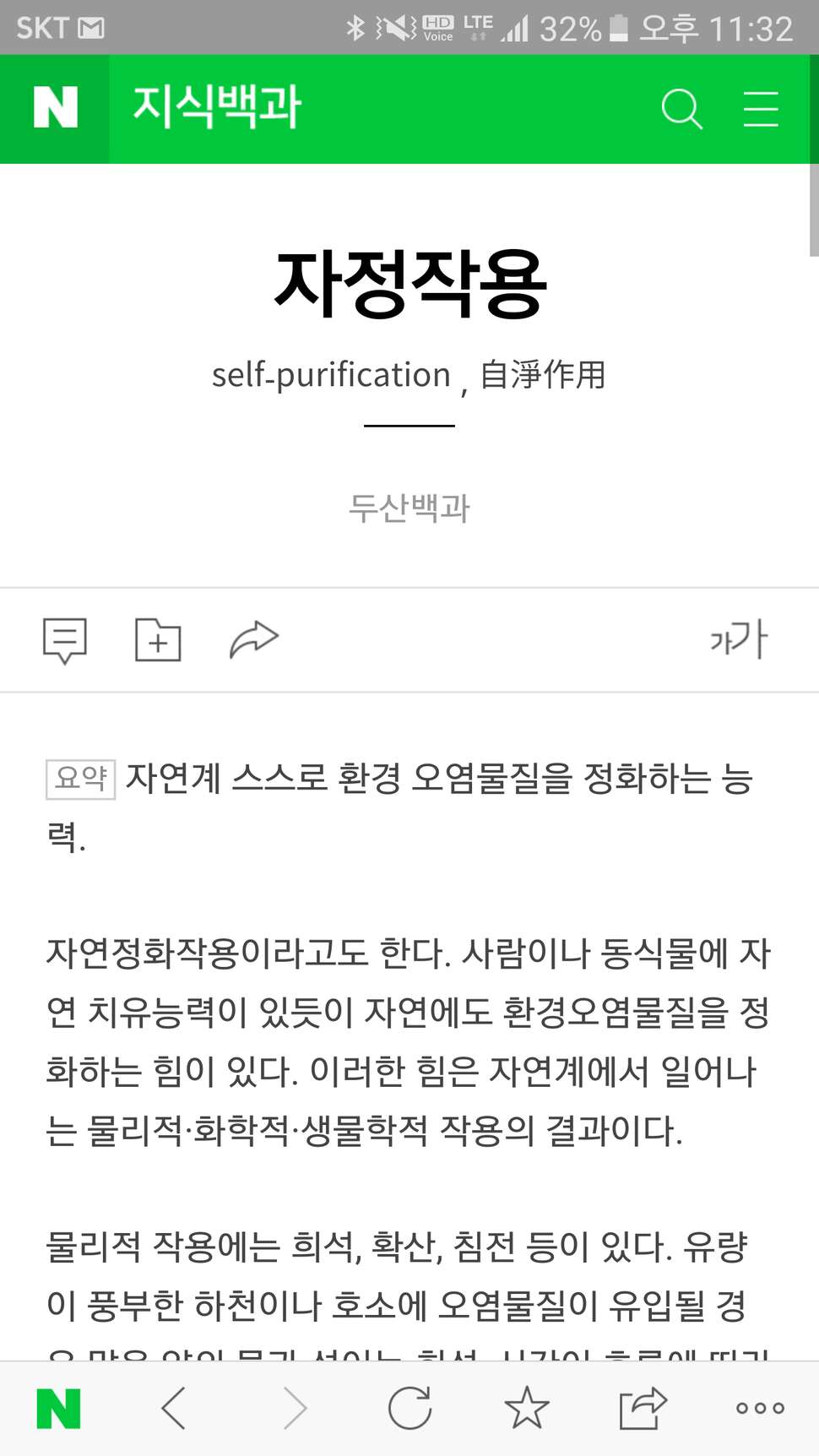
Task: Tap the share icon in bottom toolbar
Action: click(643, 1408)
